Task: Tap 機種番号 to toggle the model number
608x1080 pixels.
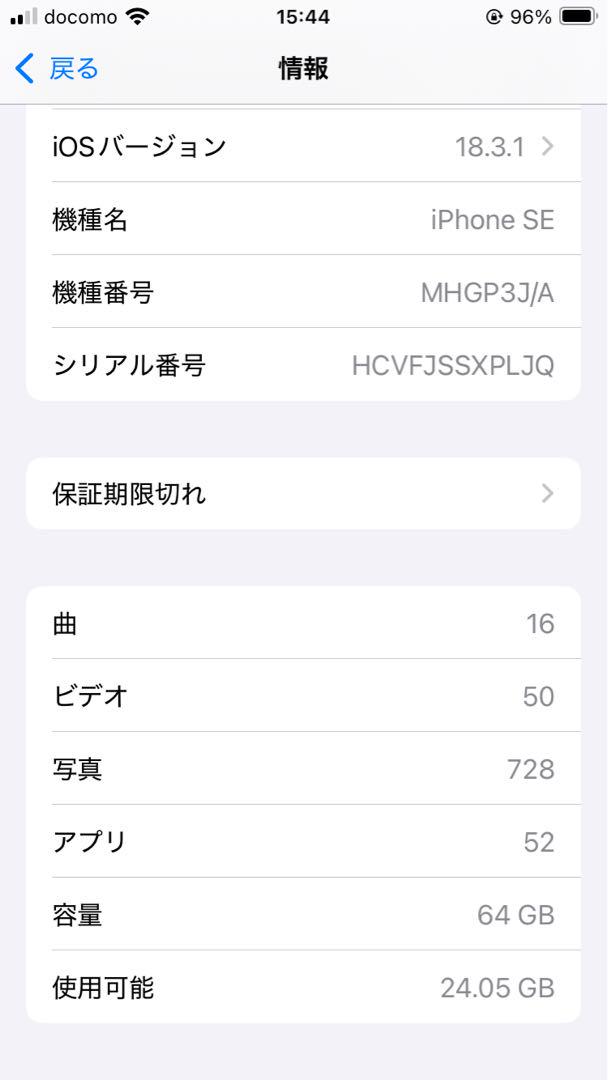Action: 303,292
